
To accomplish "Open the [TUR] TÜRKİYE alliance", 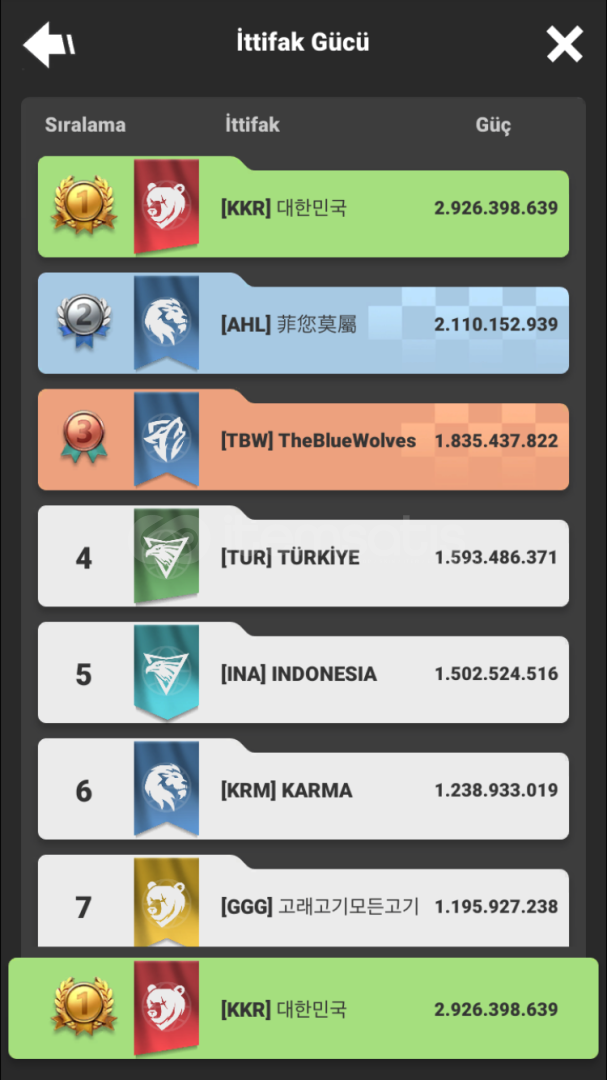I will tap(303, 557).
